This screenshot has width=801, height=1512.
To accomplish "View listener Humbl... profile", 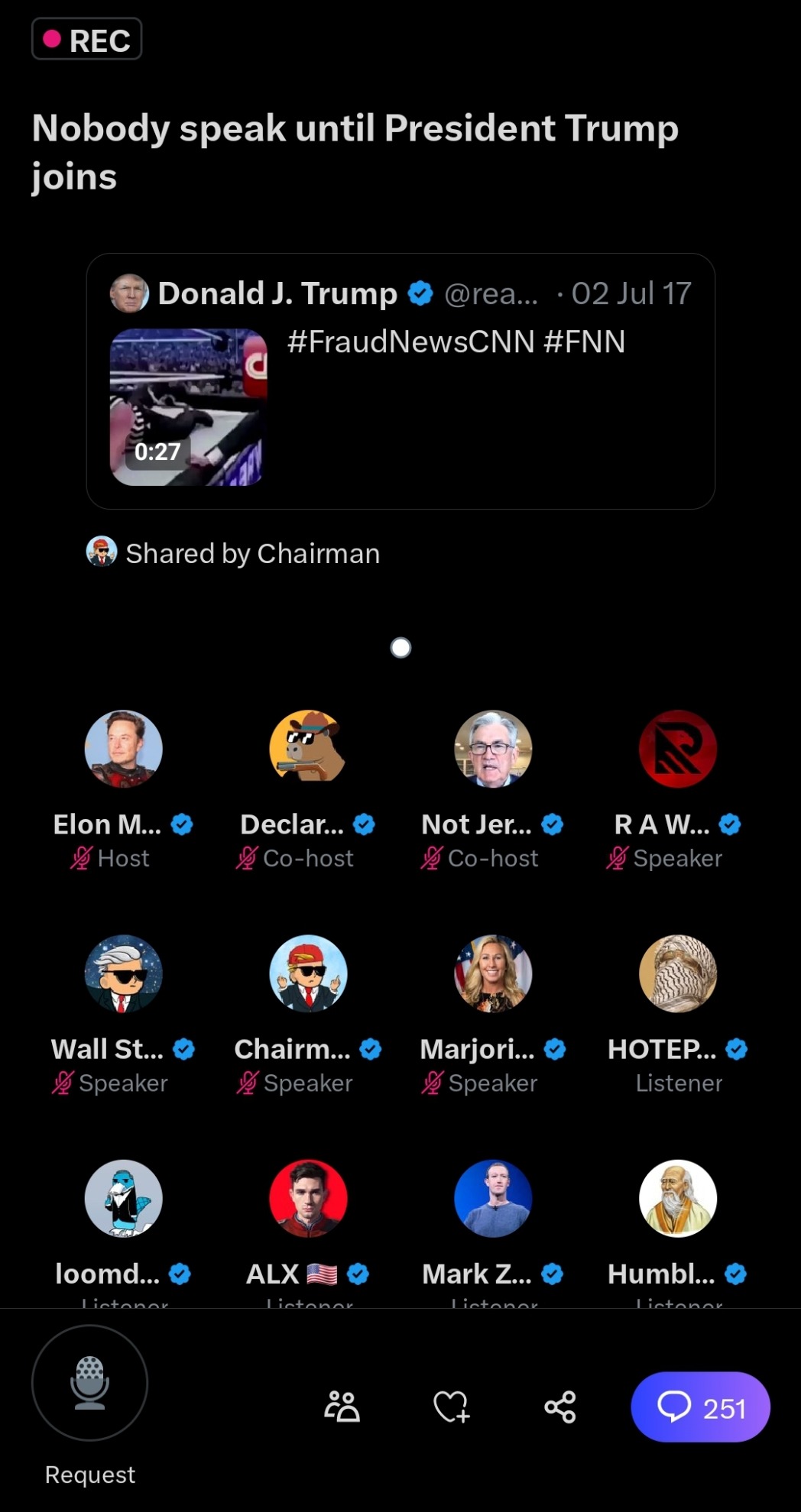I will tap(678, 1198).
